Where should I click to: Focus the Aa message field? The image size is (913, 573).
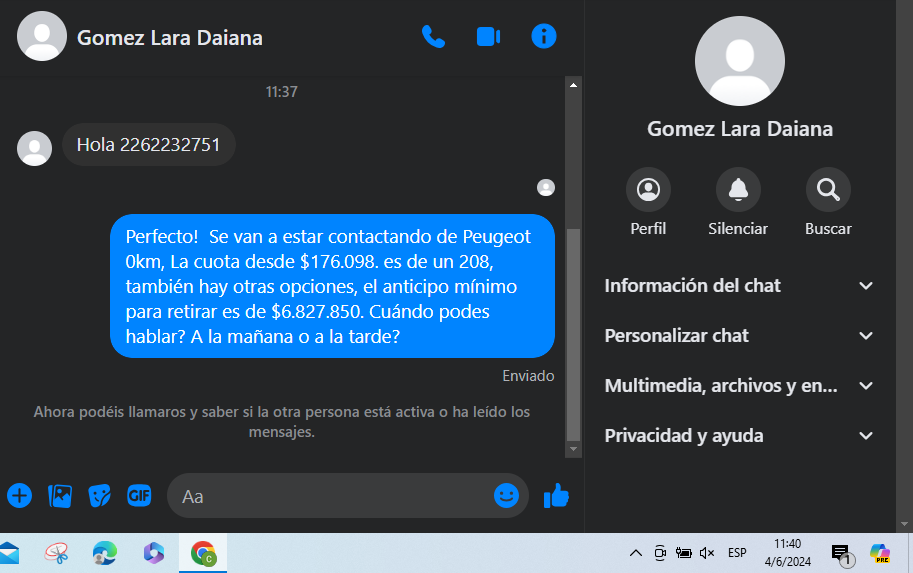click(330, 496)
